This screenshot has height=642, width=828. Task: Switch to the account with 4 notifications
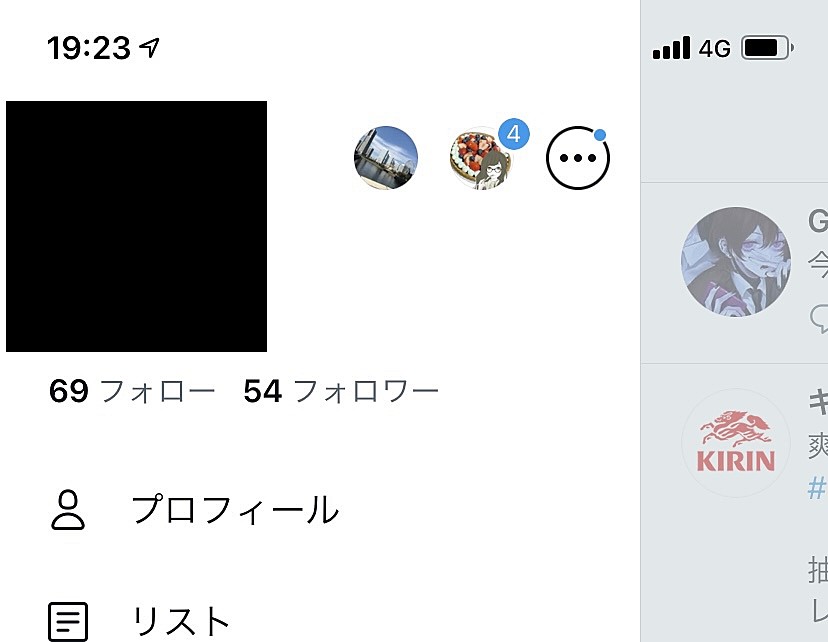[481, 159]
